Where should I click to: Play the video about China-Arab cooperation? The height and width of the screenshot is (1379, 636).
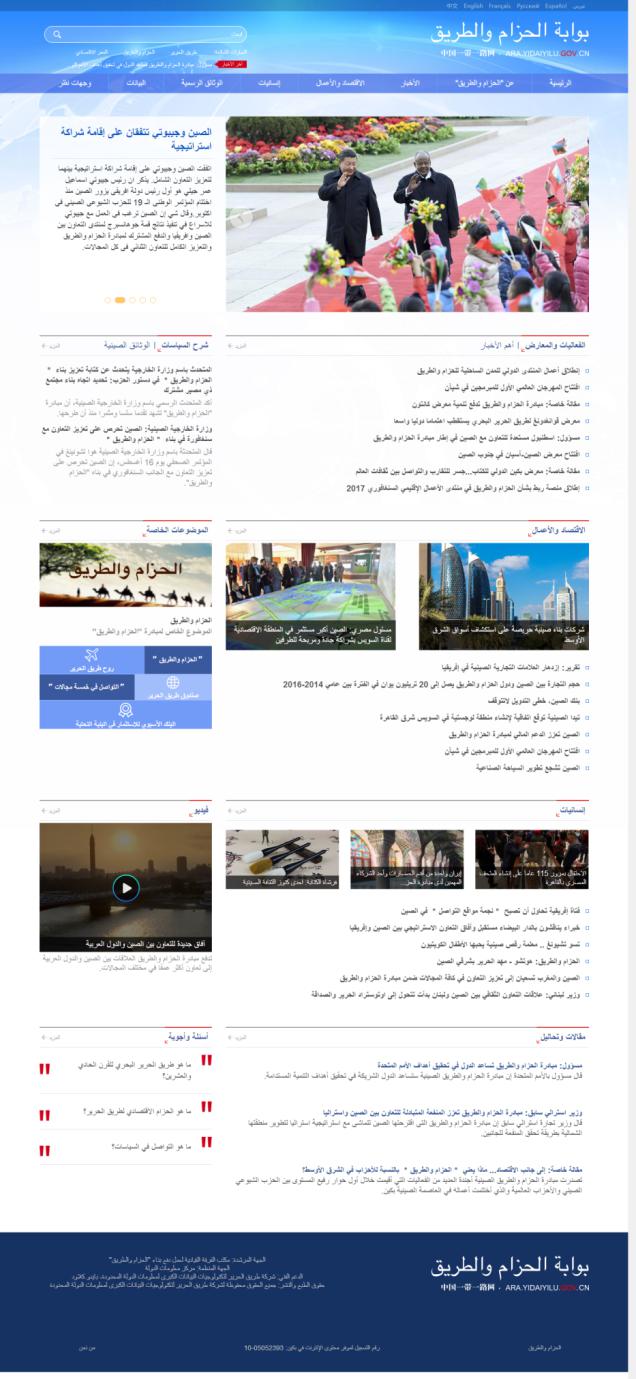[x=125, y=886]
